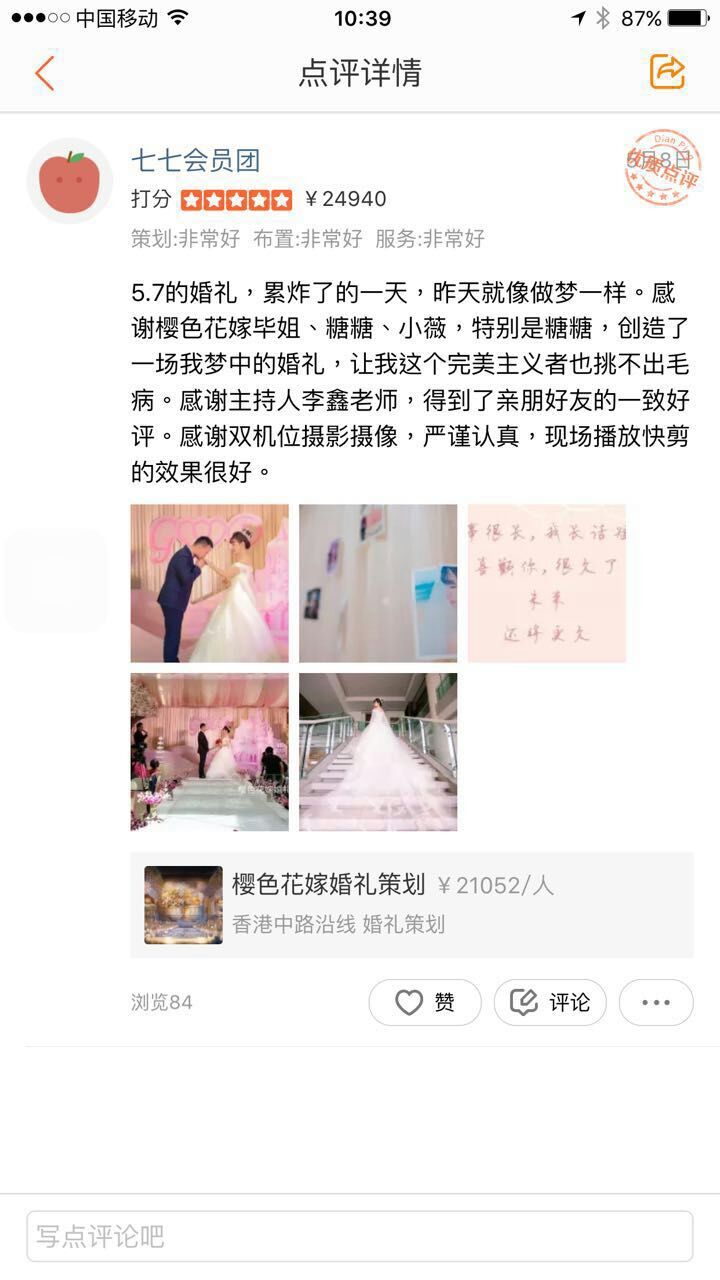The width and height of the screenshot is (720, 1280).
Task: Open the 樱色花嫁婚礼策划 merchant card
Action: (412, 905)
